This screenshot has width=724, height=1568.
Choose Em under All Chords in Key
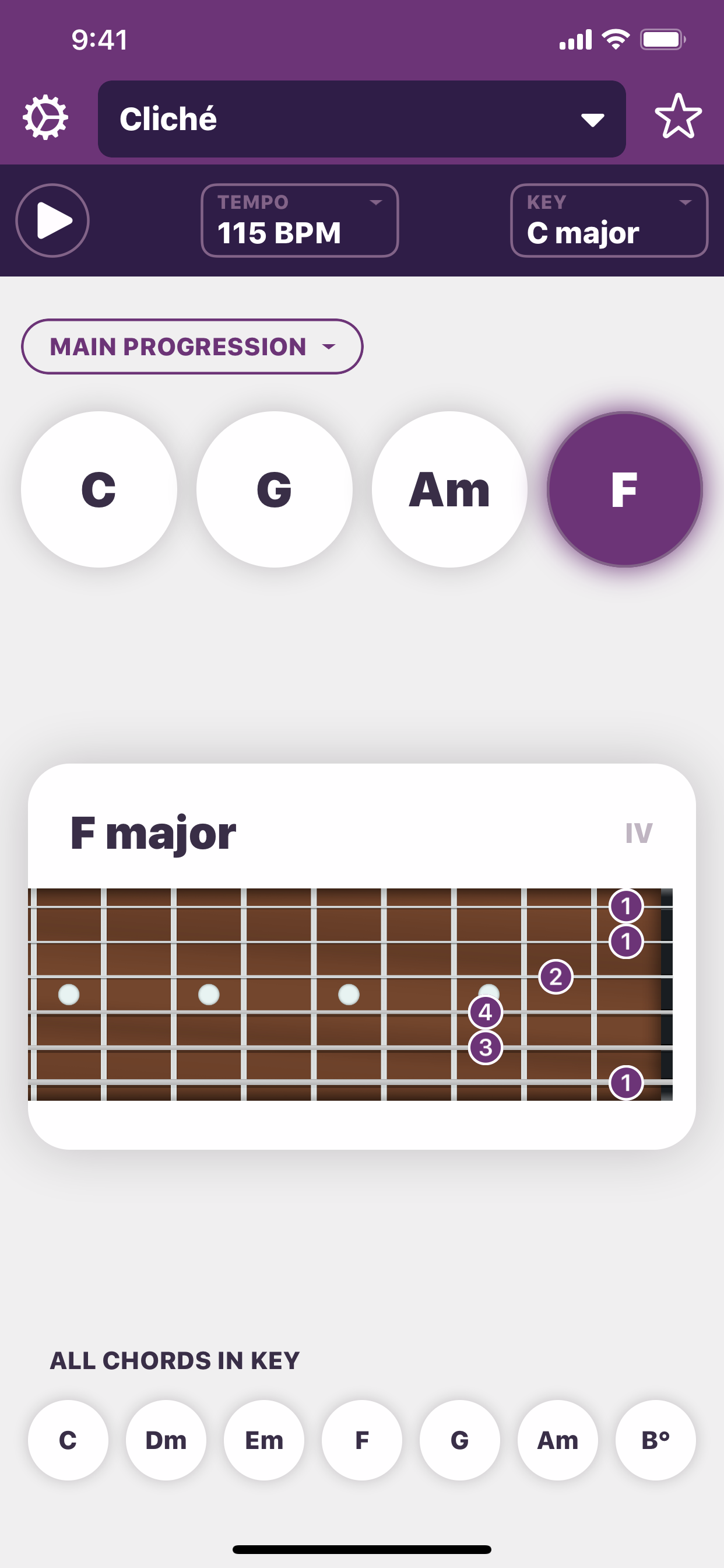tap(264, 1440)
